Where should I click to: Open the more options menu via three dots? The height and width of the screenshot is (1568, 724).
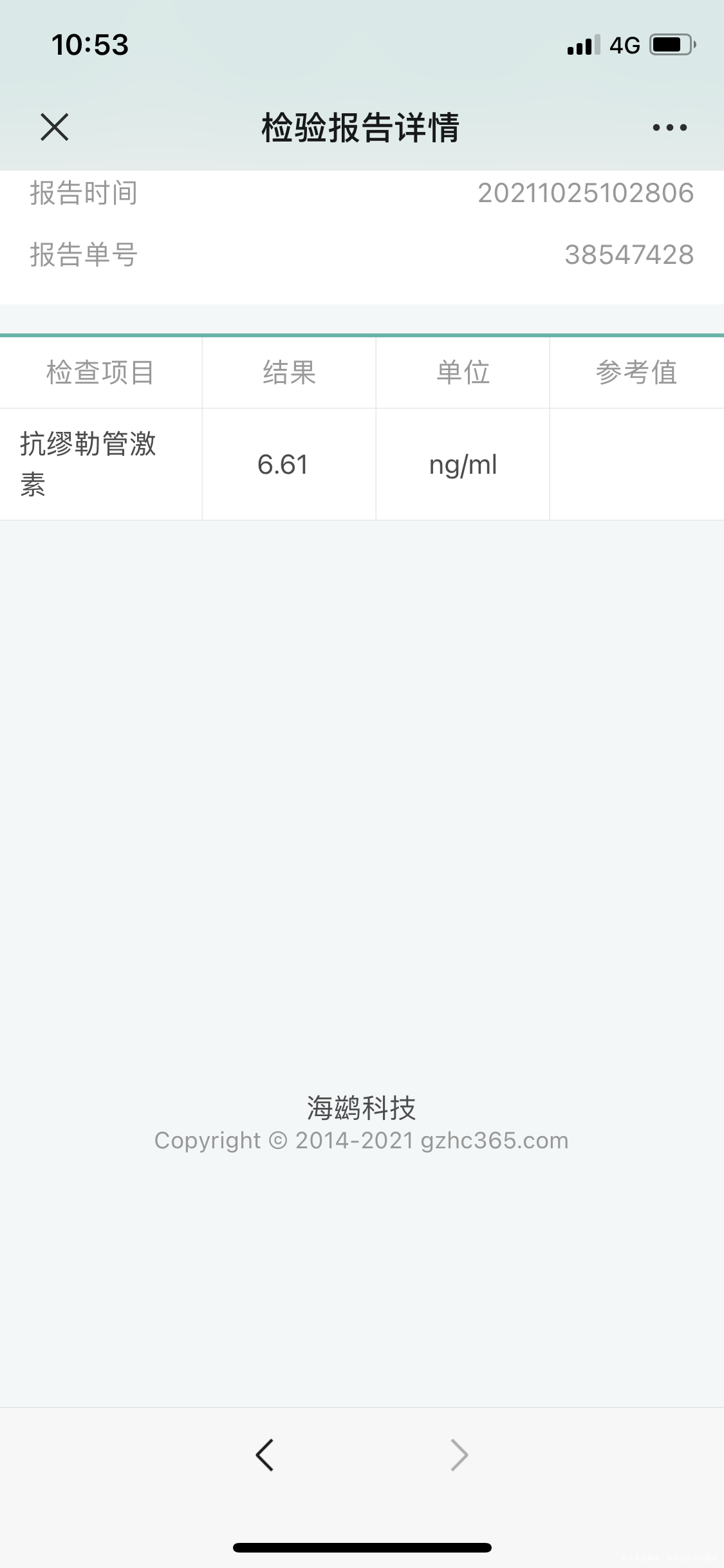tap(668, 127)
